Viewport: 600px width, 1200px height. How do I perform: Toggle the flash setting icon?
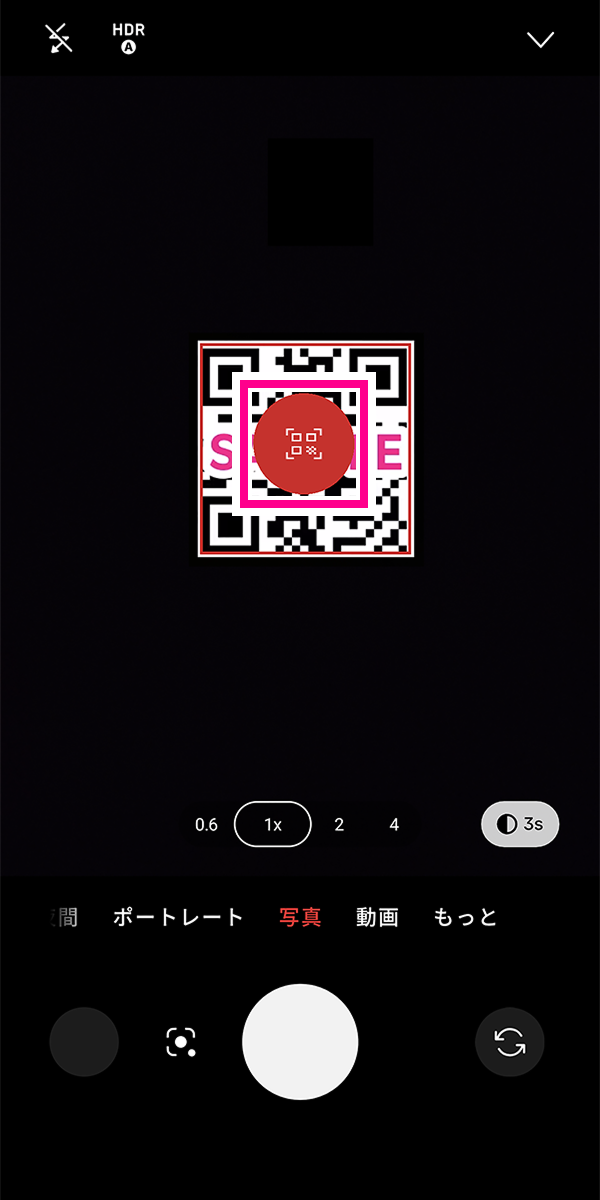click(59, 40)
